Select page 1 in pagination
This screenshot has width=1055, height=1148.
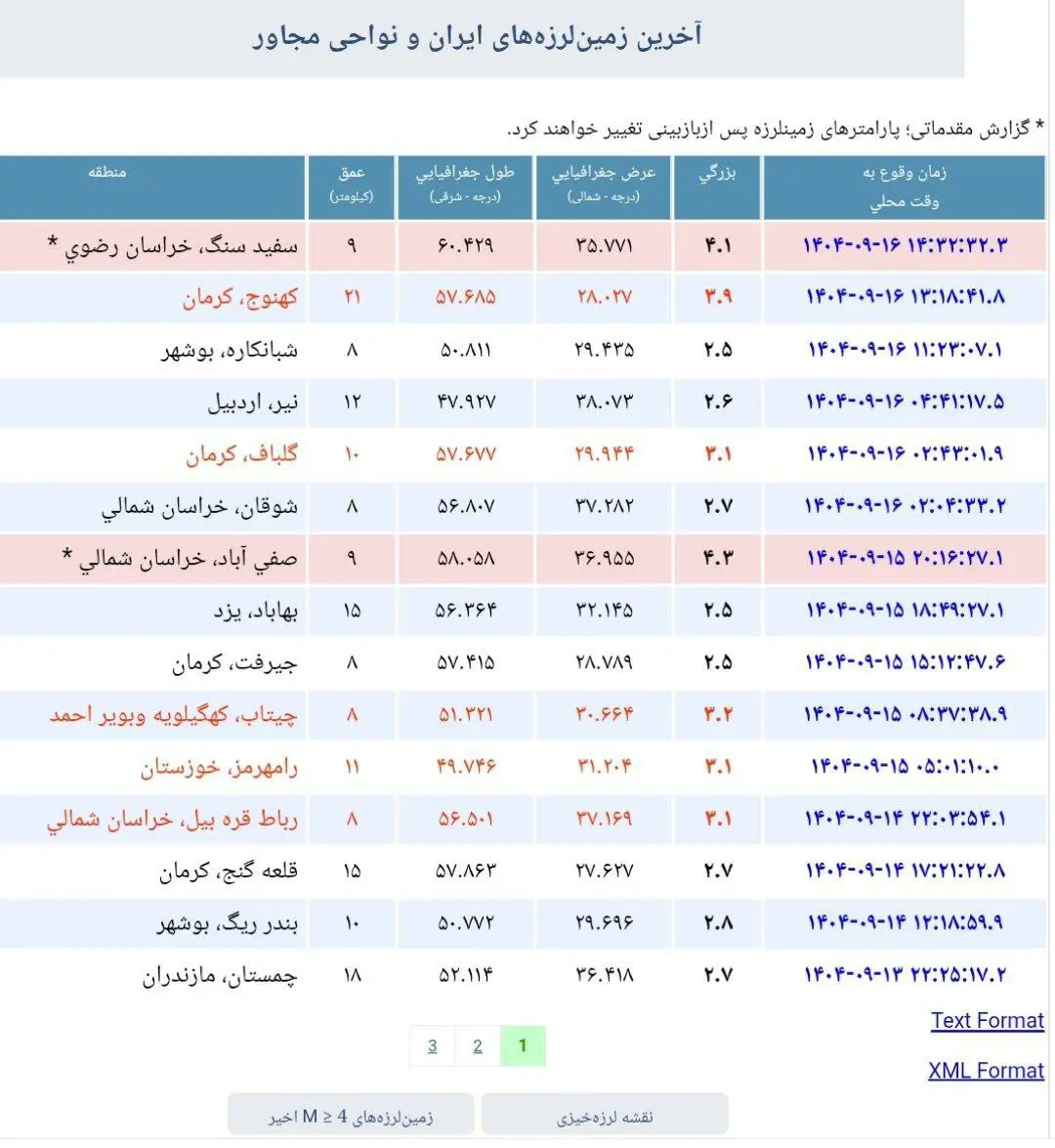[x=522, y=1044]
